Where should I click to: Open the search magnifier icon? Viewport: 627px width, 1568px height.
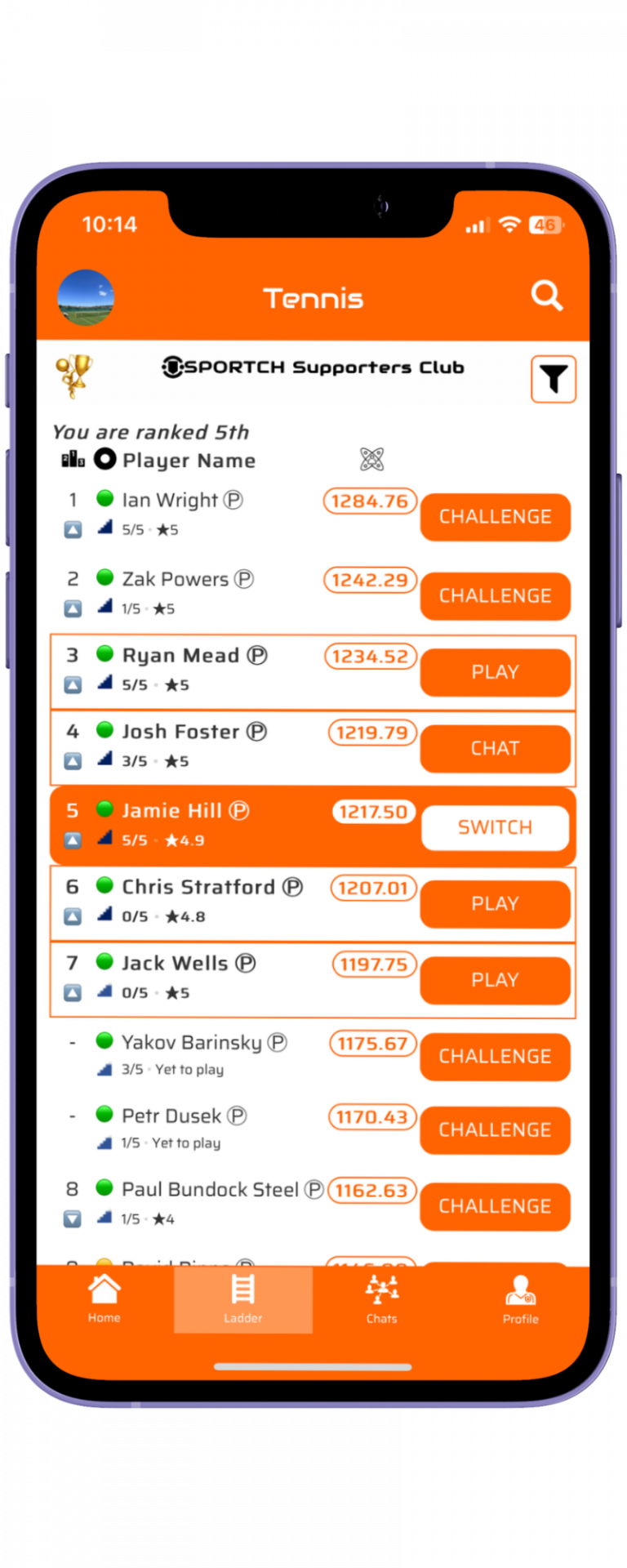(546, 296)
